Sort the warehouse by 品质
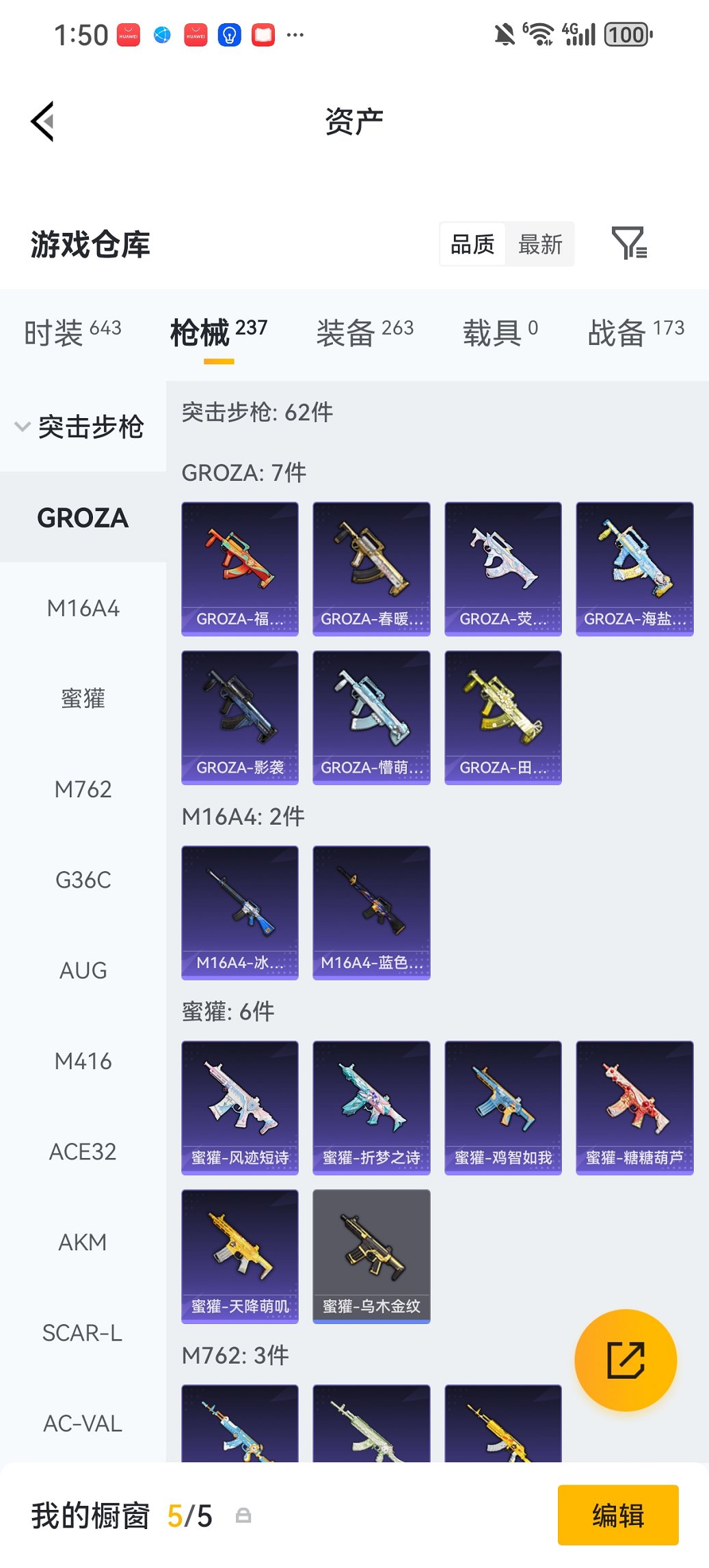709x1568 pixels. click(x=472, y=244)
